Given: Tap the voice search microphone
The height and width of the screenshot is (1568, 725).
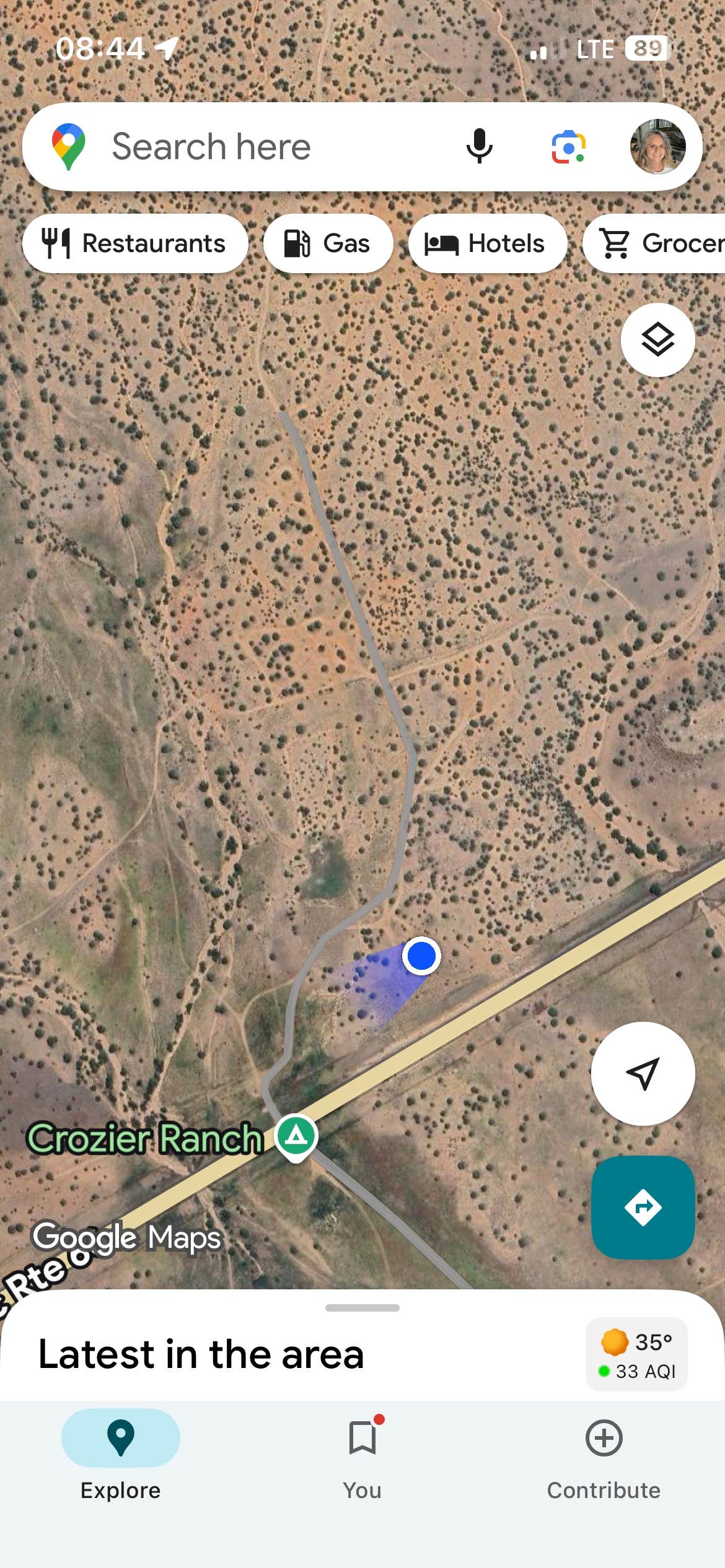Looking at the screenshot, I should point(479,146).
